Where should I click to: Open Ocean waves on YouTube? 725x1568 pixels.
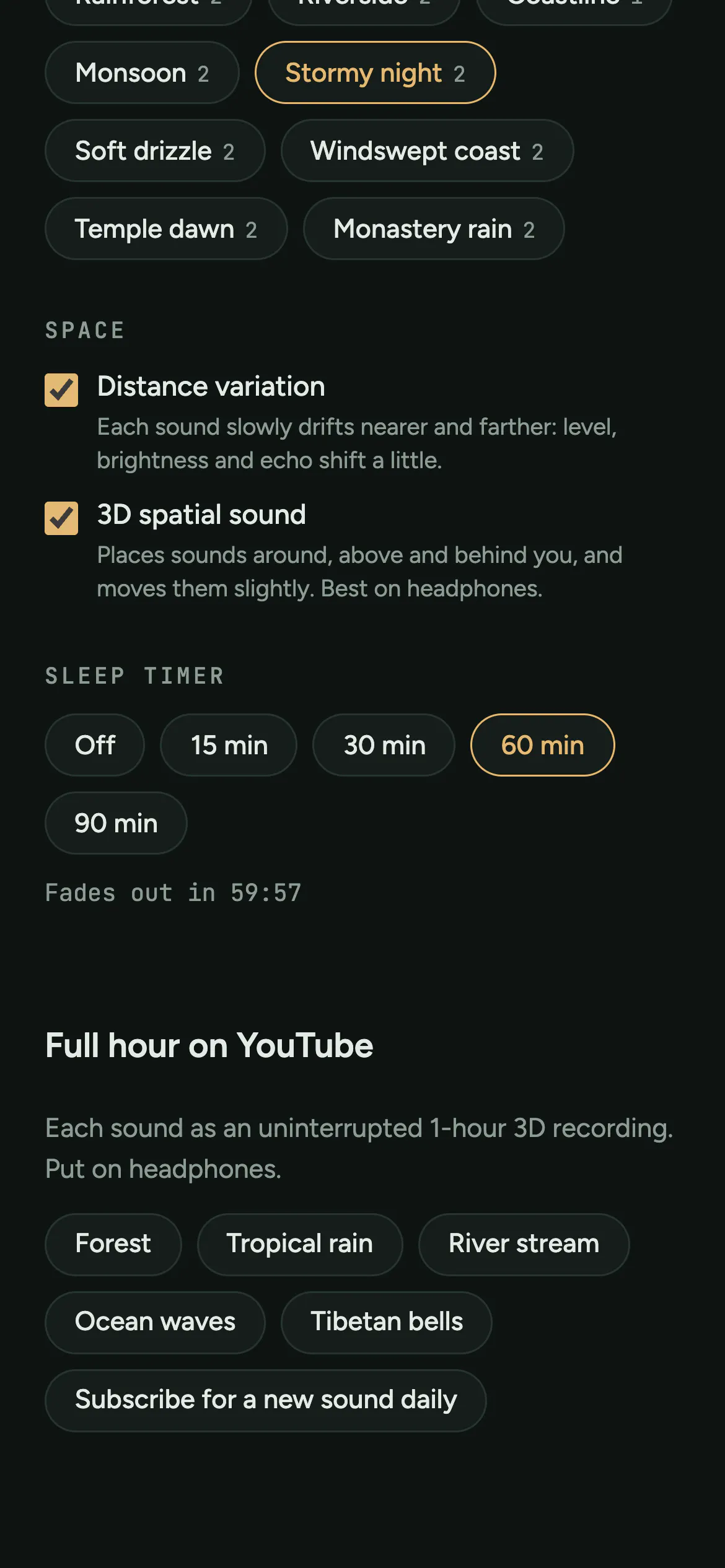(x=155, y=1322)
